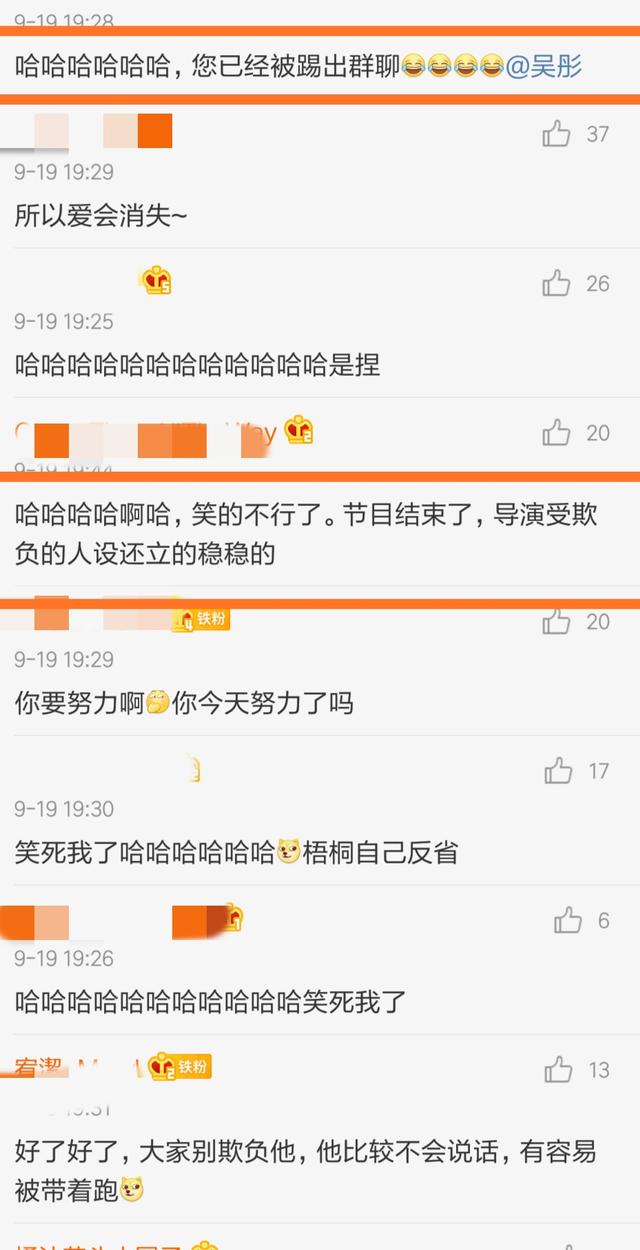
Task: Like the comment with 6 likes ending '笑死我了'
Action: click(568, 921)
